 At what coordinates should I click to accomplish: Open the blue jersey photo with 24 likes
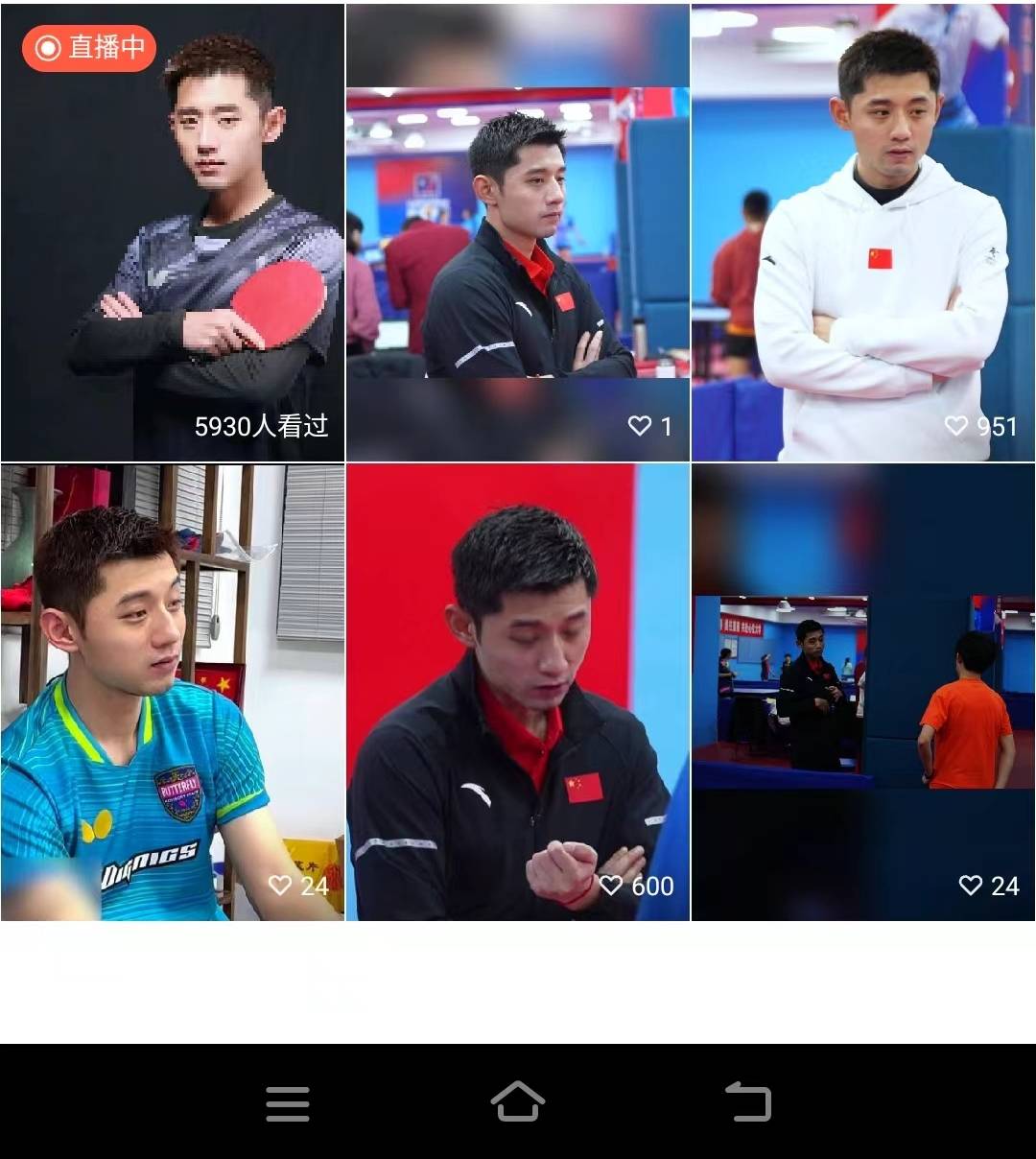[x=173, y=691]
